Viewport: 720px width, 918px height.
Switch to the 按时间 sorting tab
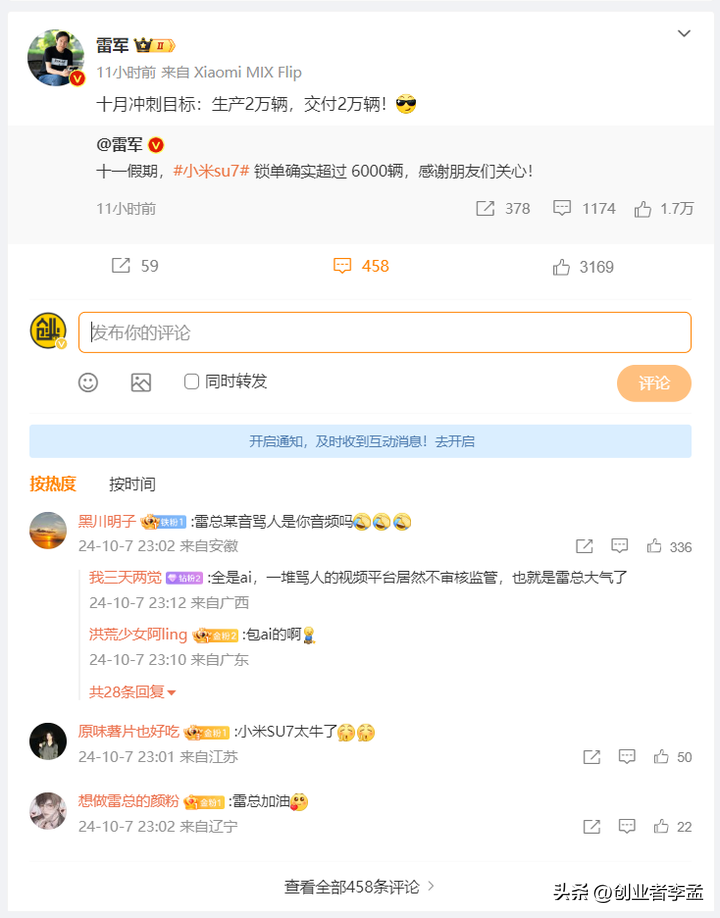click(132, 484)
